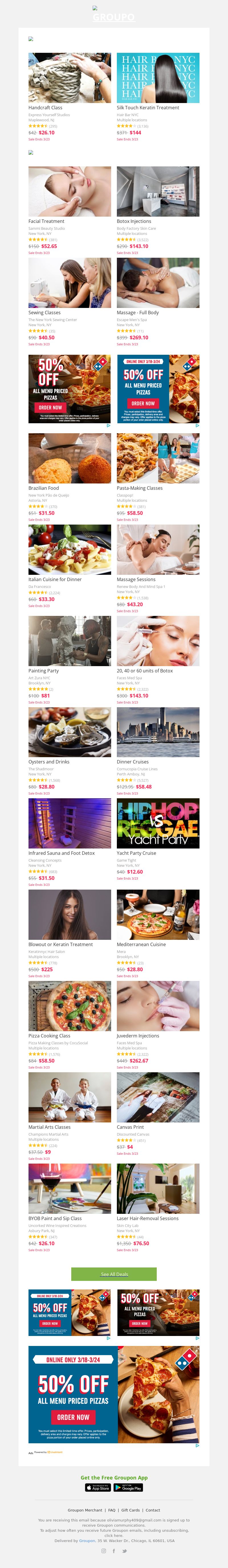Select the Sewing Classes deal
Image resolution: width=228 pixels, height=1568 pixels.
click(x=69, y=283)
